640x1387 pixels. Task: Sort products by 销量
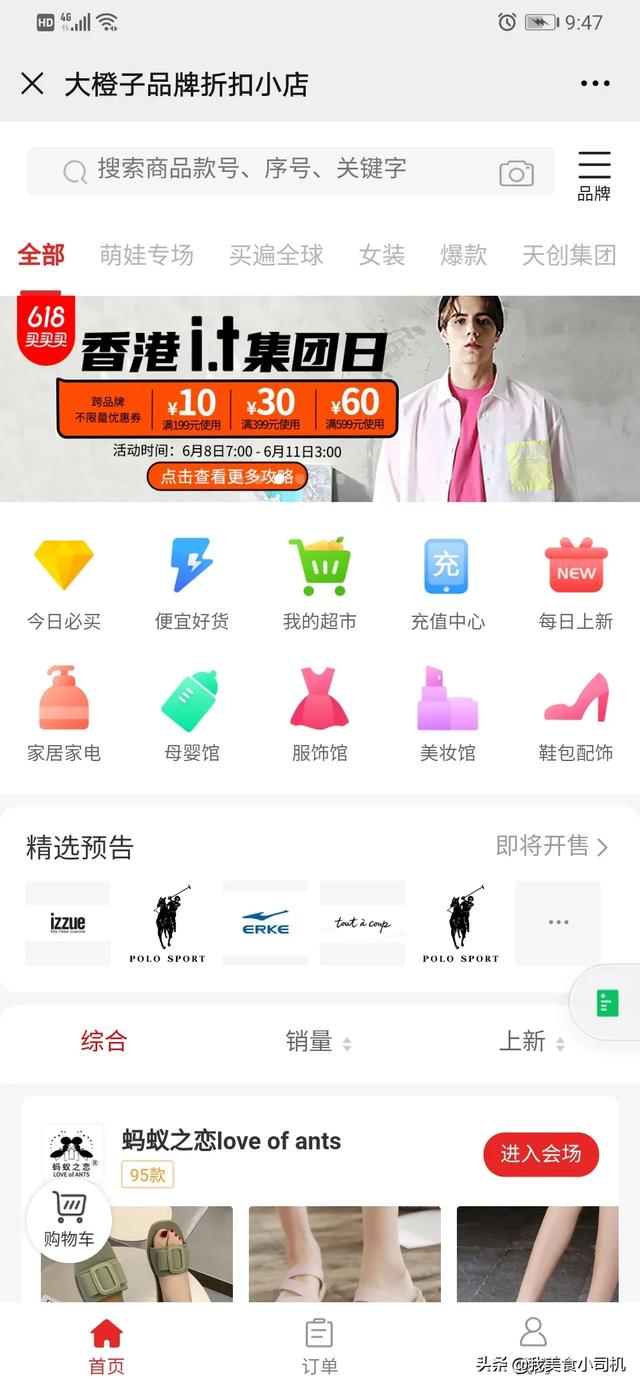tap(318, 1042)
